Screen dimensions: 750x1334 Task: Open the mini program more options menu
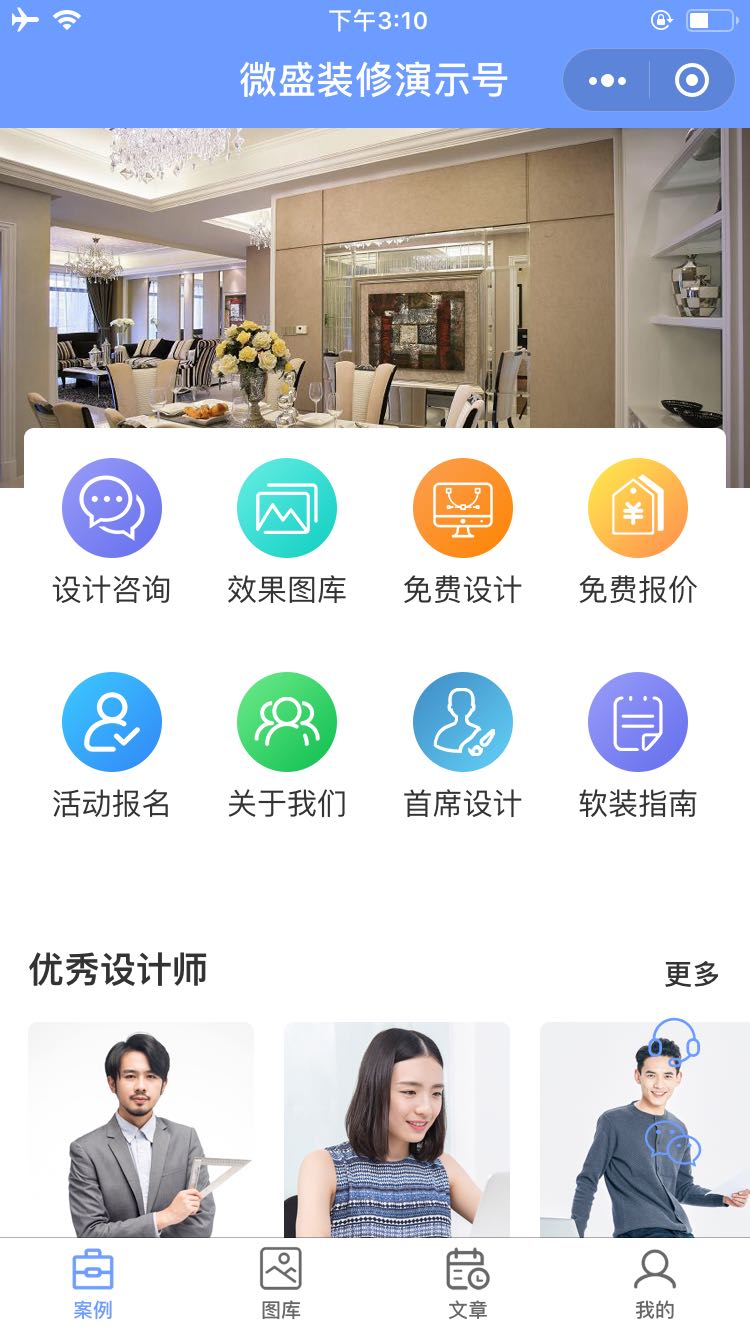(607, 80)
